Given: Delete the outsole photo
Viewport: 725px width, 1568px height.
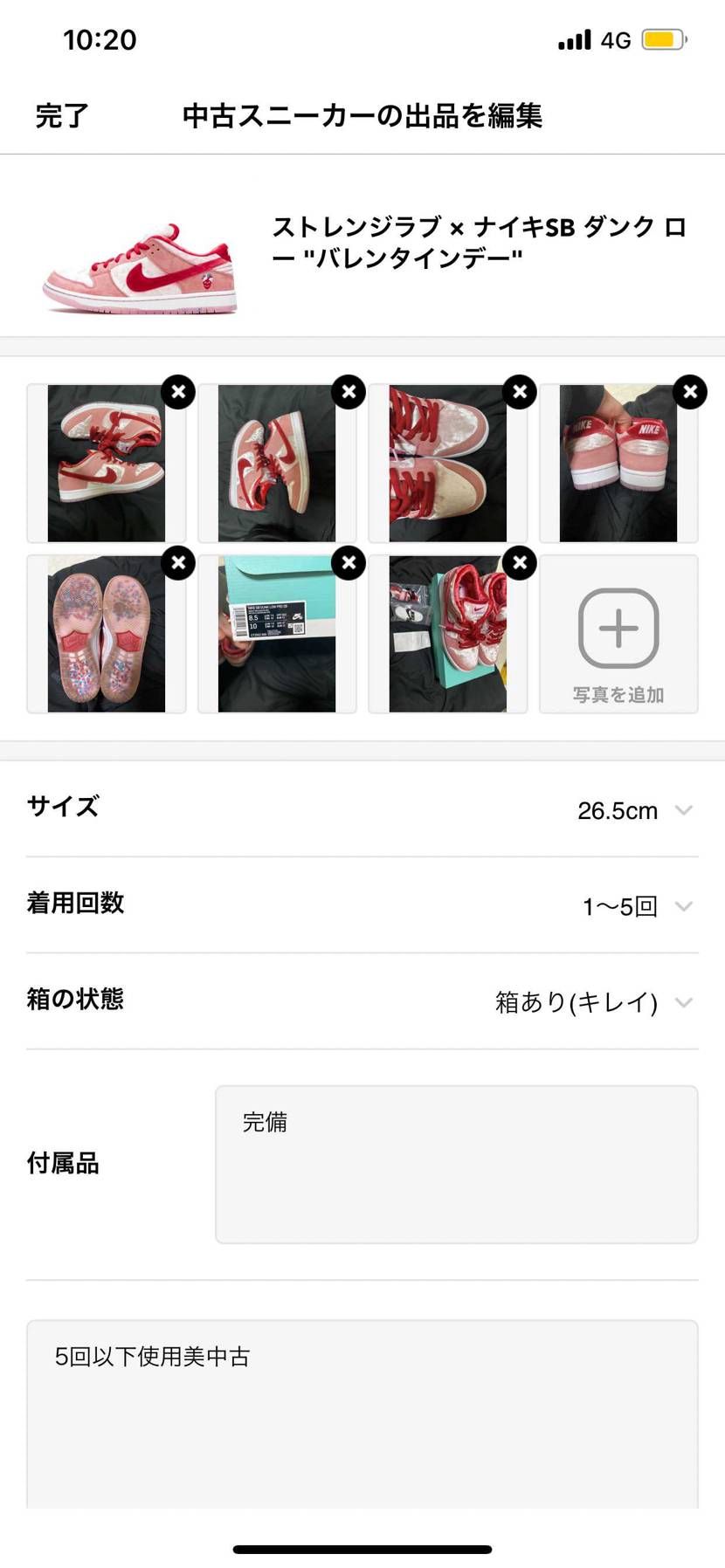Looking at the screenshot, I should click(x=178, y=563).
